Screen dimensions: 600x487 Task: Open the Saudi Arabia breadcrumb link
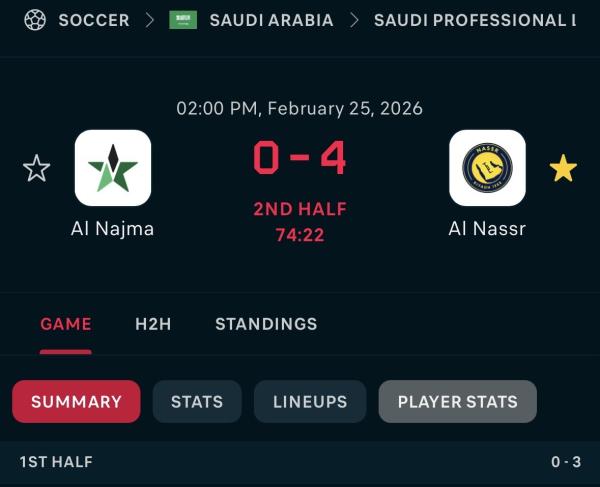[270, 20]
